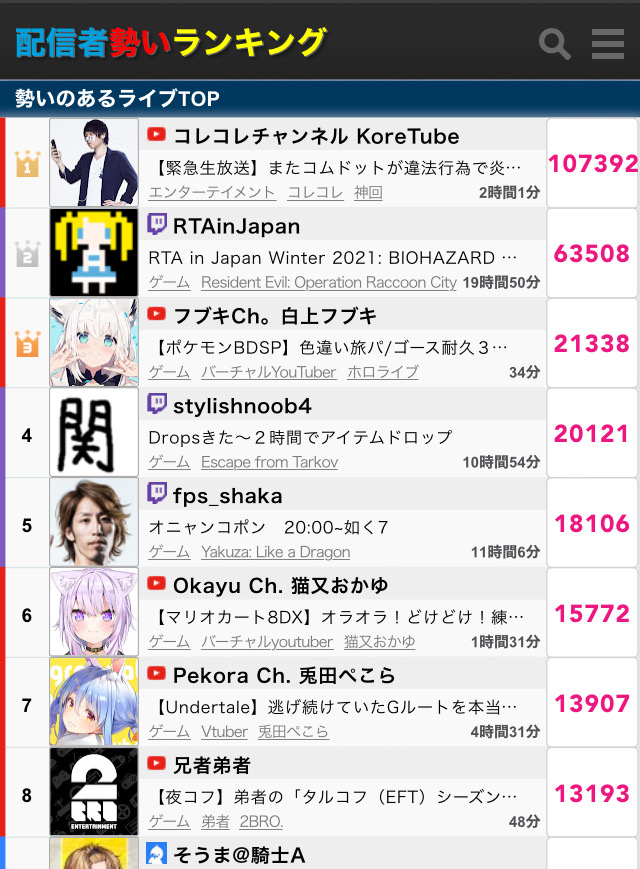Open 兄者弟者 live stream
This screenshot has width=640, height=869.
(211, 765)
